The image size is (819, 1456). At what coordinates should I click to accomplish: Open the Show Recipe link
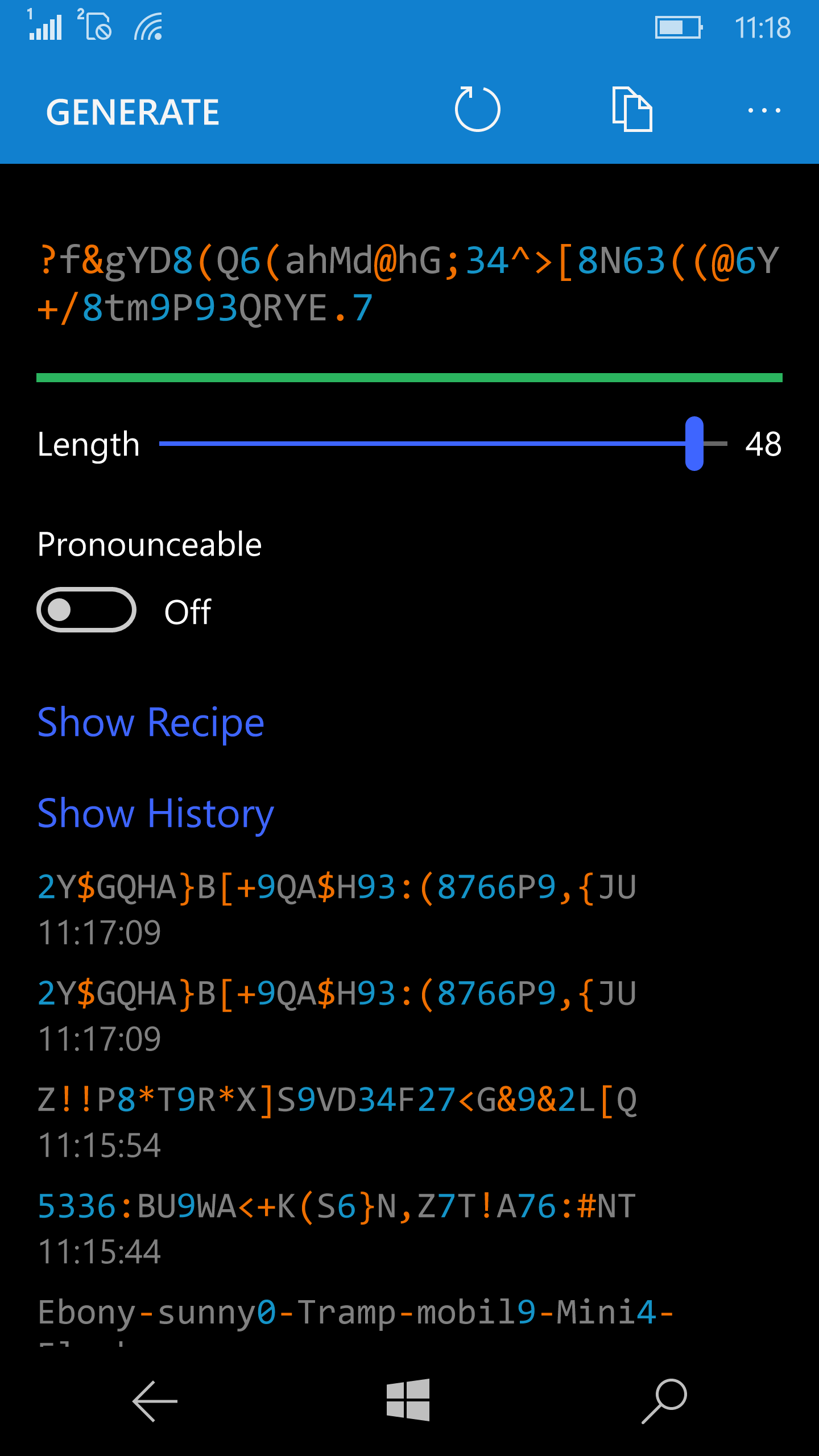pyautogui.click(x=151, y=723)
